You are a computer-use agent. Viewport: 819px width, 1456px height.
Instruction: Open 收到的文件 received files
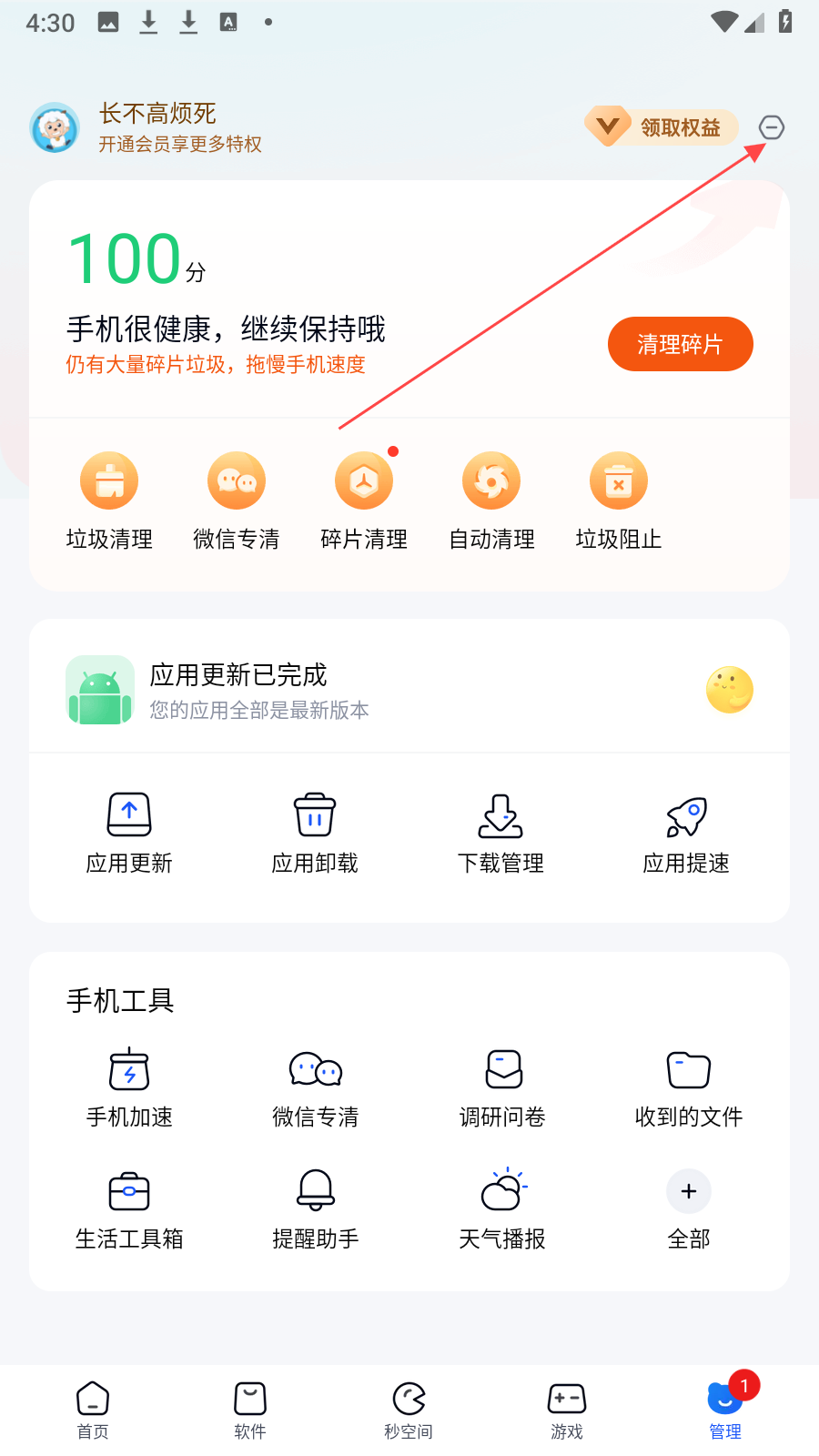689,1087
